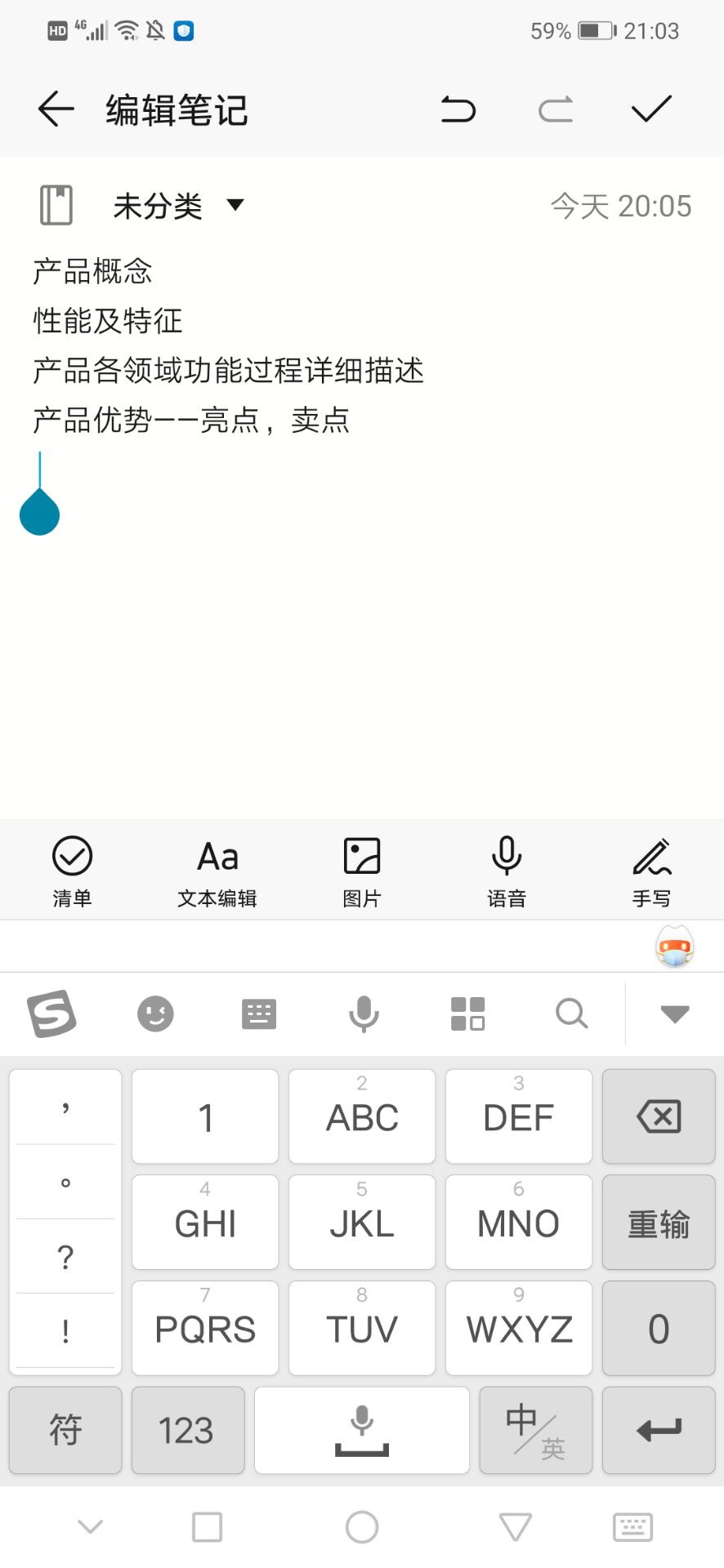Start a 语音 voice recording

pos(507,871)
